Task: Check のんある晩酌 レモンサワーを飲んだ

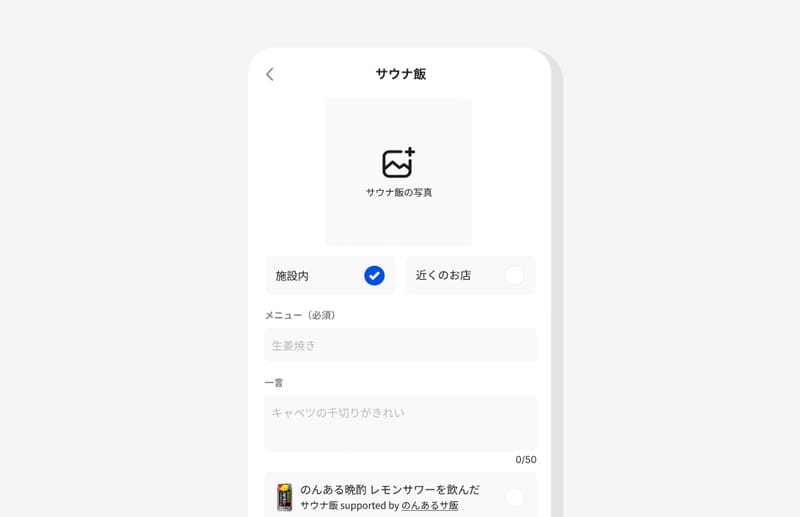Action: pyautogui.click(x=514, y=497)
